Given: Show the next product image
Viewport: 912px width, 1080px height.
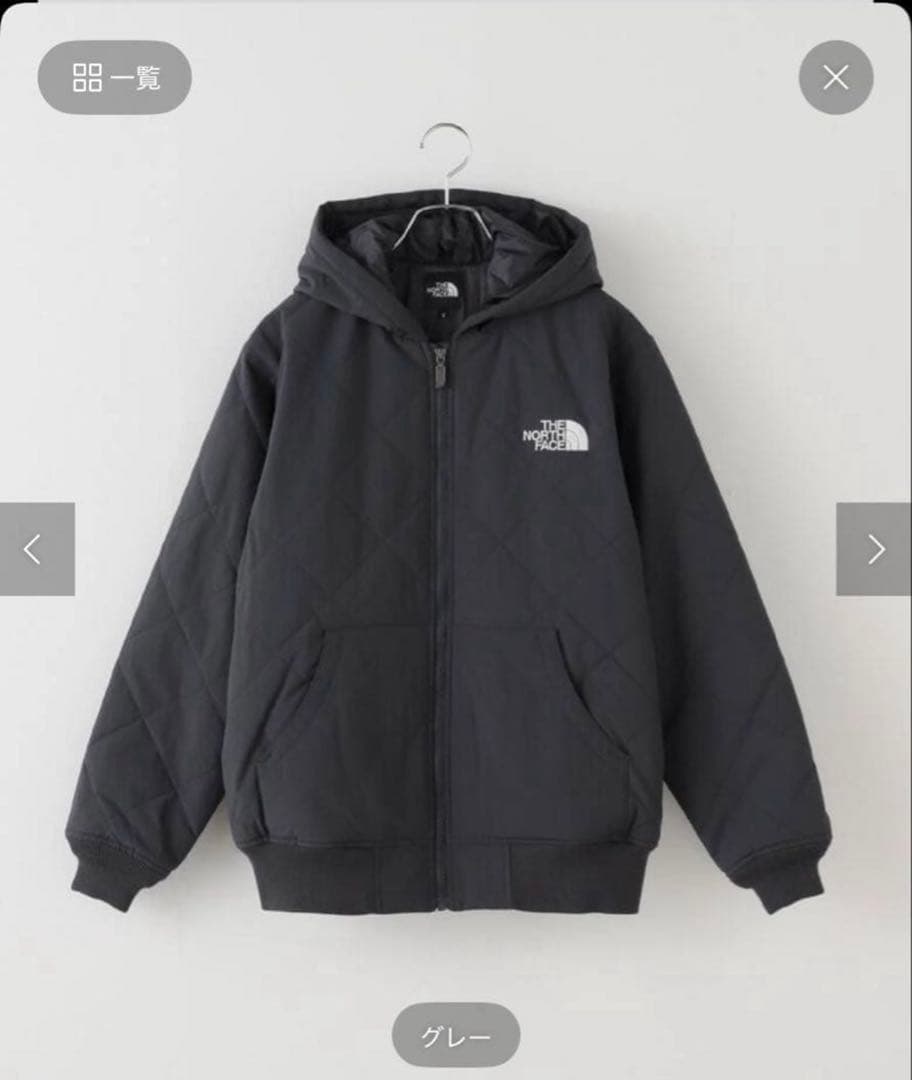Looking at the screenshot, I should [874, 549].
